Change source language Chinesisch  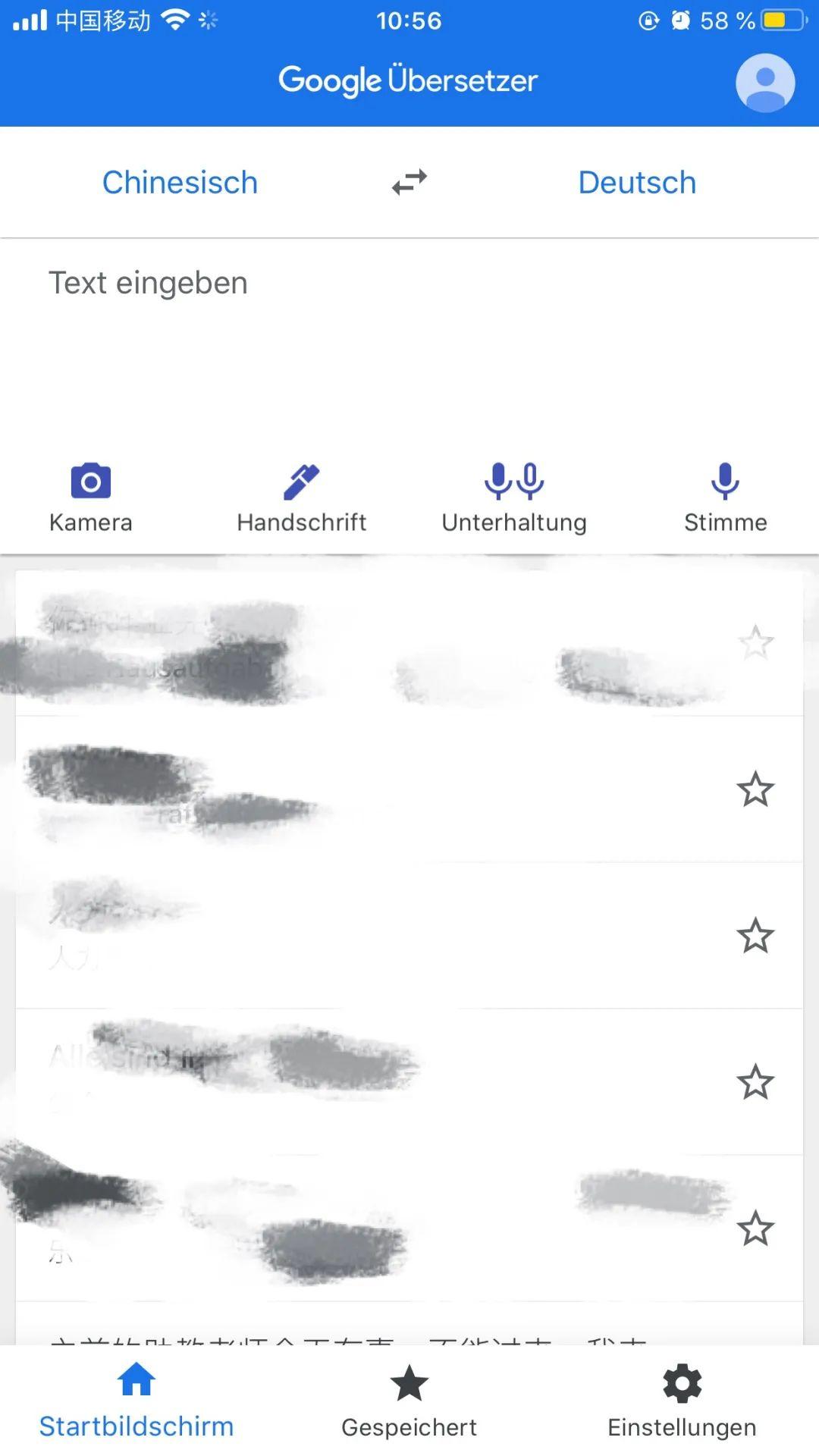180,183
